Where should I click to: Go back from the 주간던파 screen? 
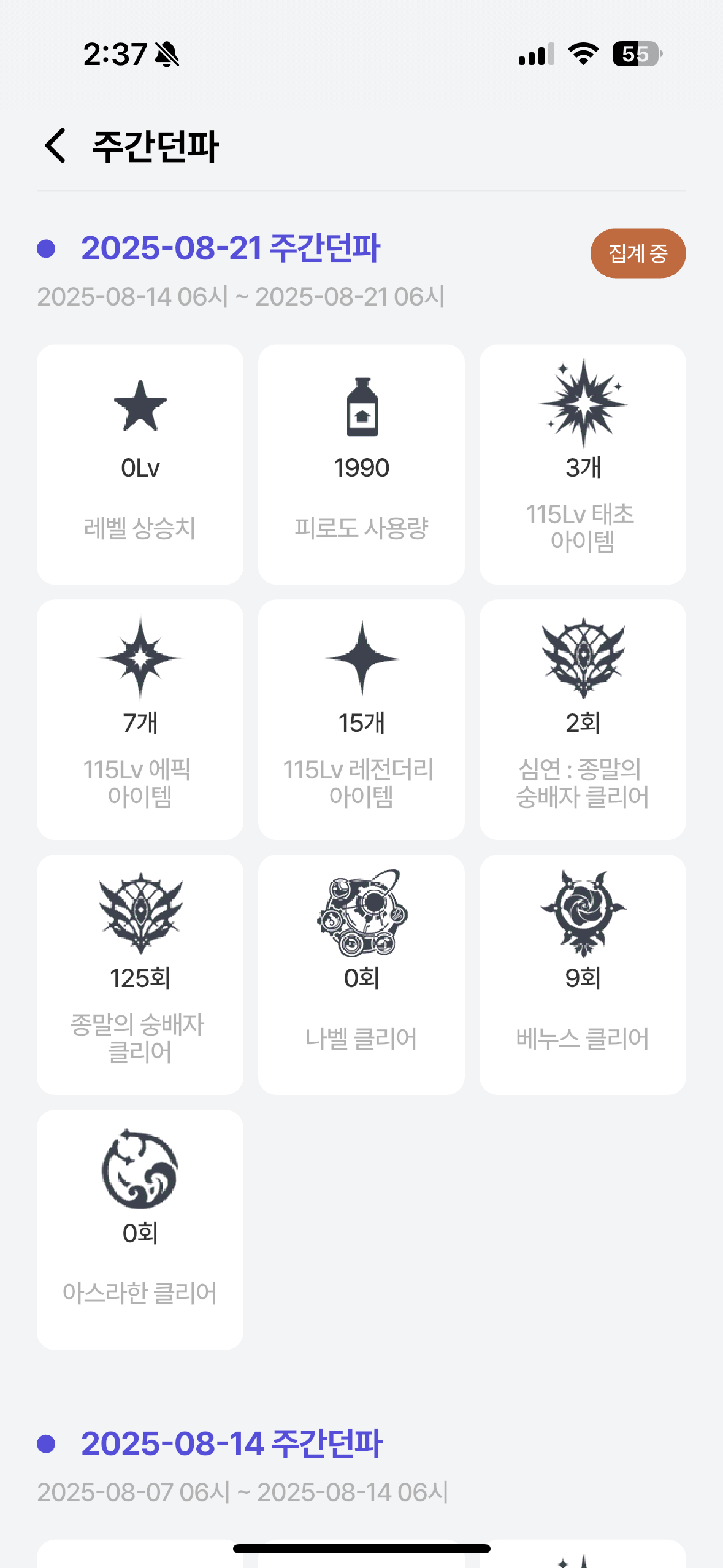coord(55,146)
